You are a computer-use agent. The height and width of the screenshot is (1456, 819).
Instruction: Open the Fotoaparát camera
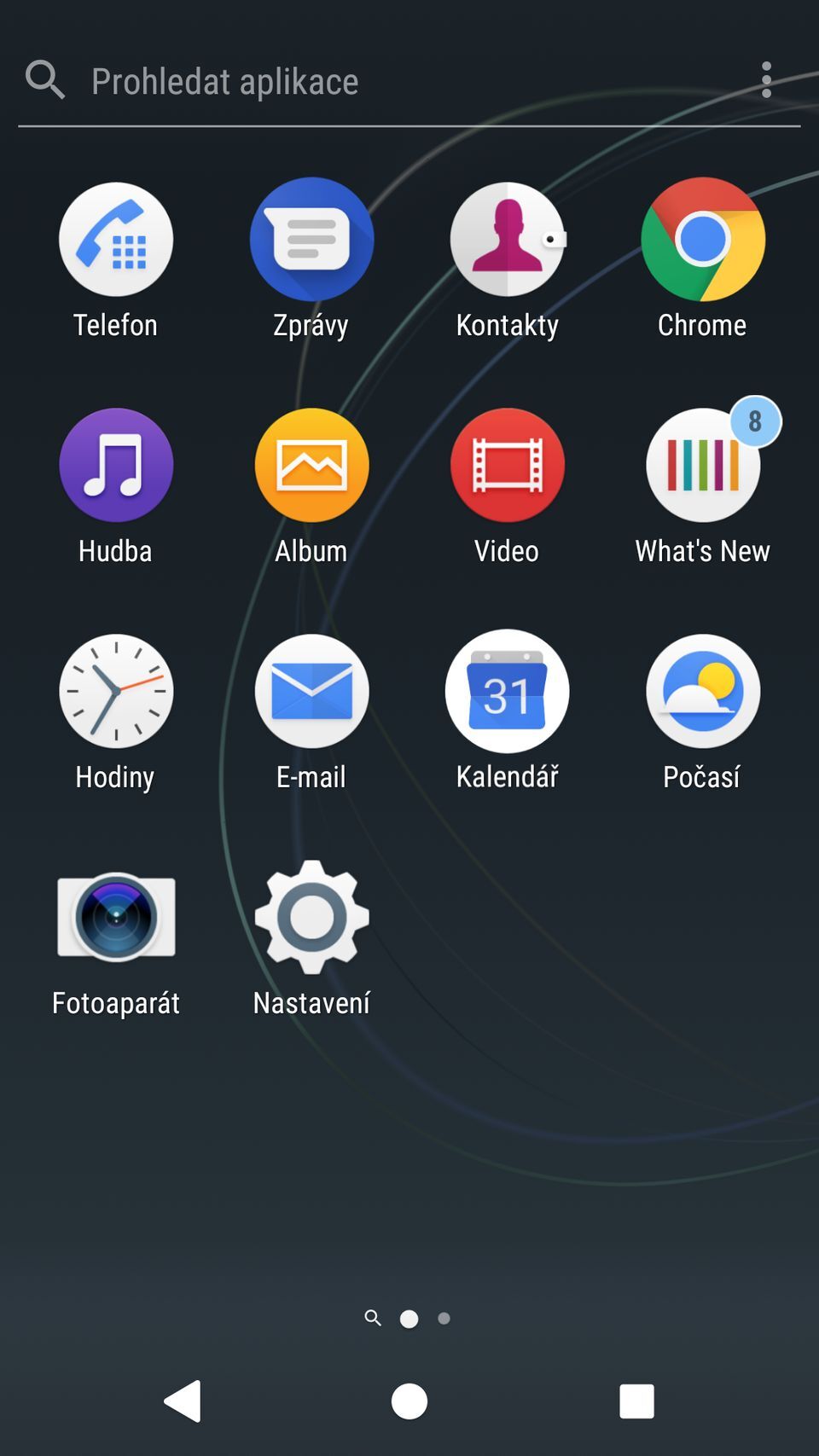pos(115,918)
